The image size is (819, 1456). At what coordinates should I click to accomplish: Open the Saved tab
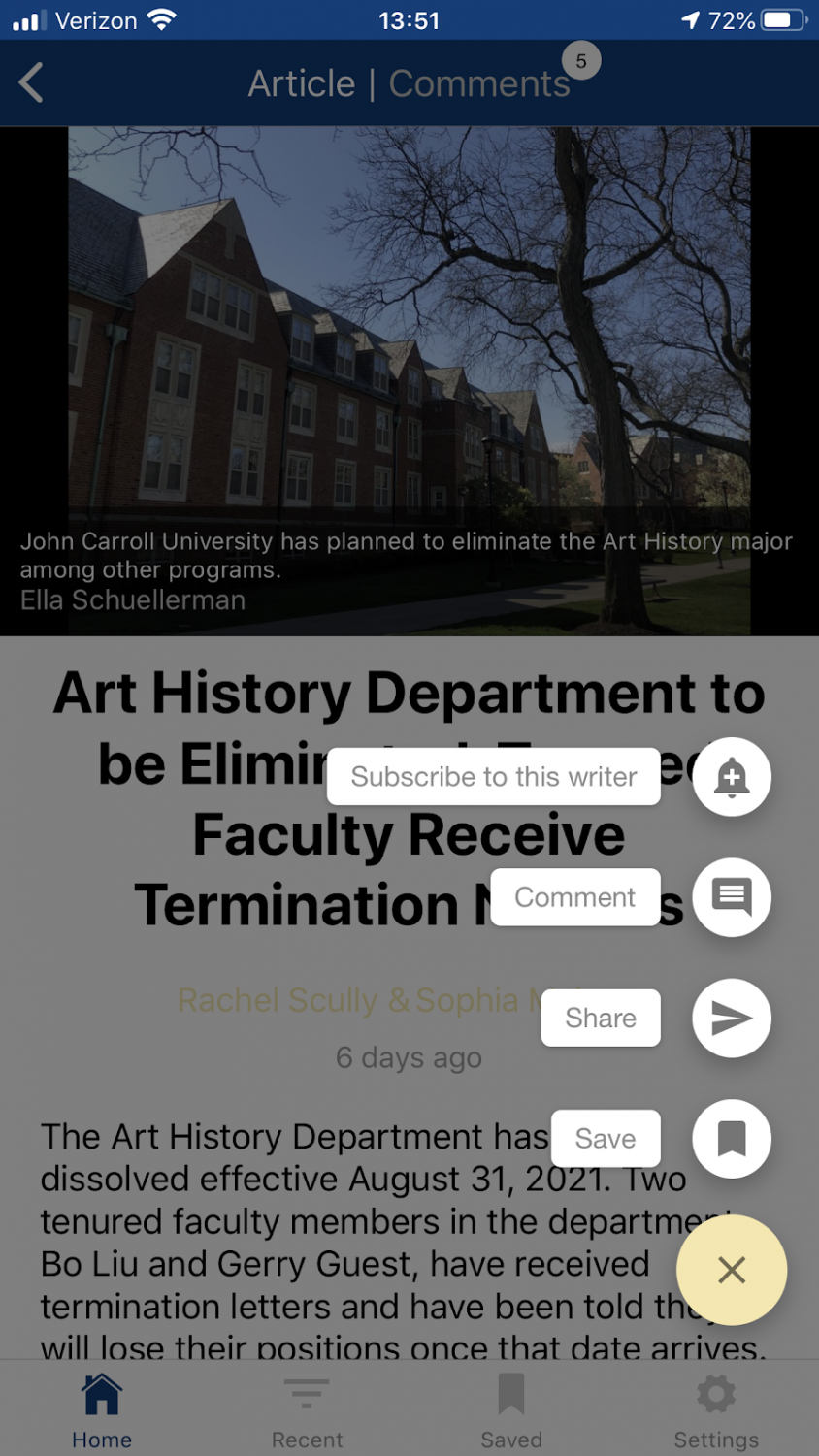tap(511, 1410)
